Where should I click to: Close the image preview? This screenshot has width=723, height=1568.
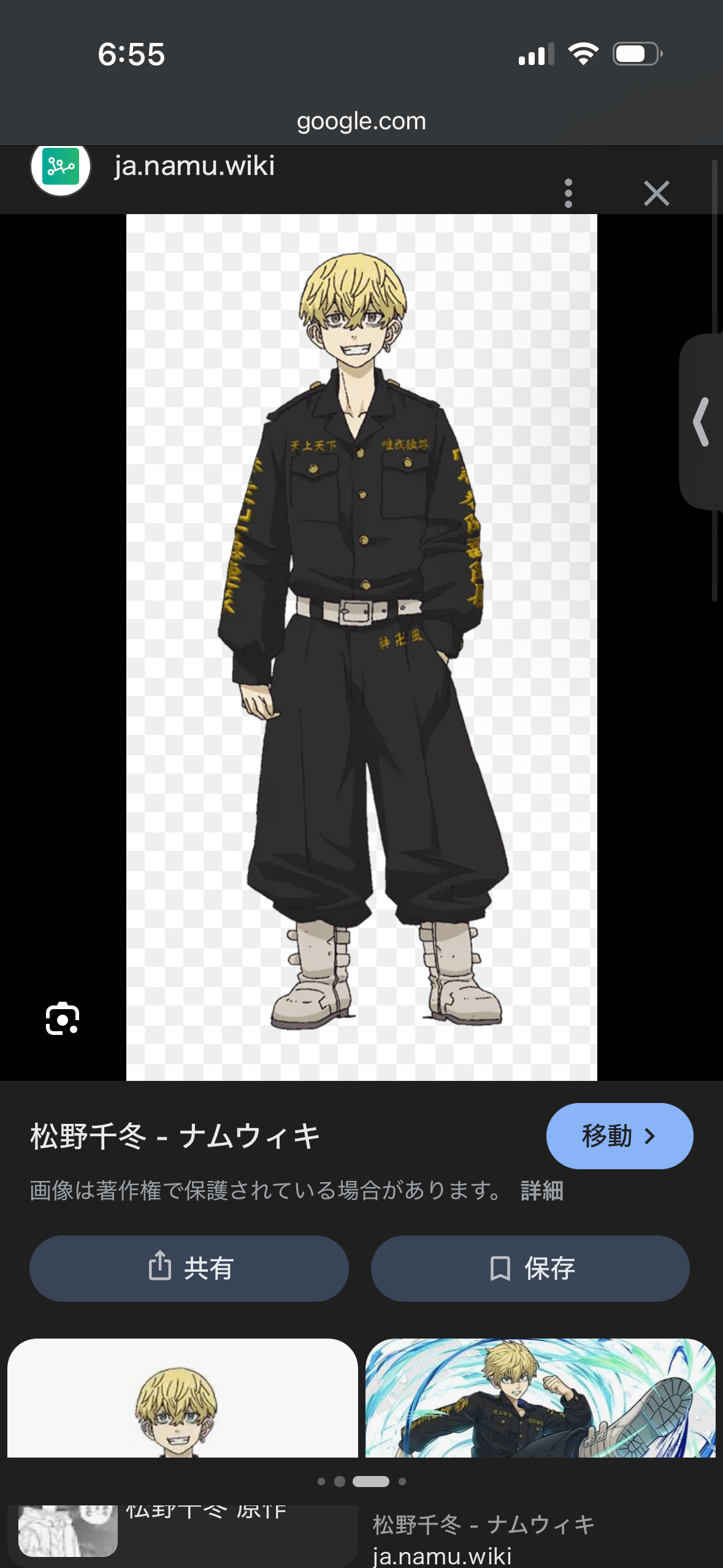[x=656, y=194]
